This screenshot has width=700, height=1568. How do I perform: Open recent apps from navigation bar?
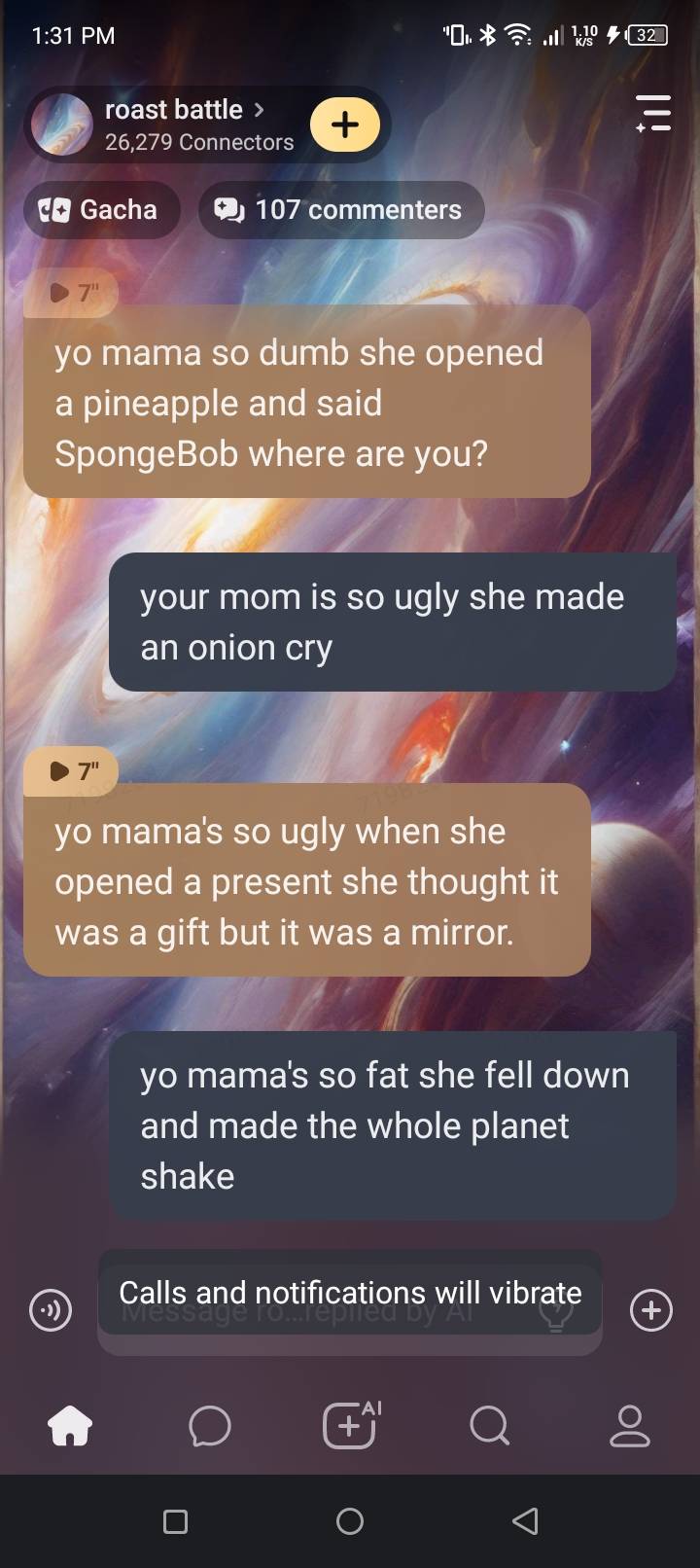tap(175, 1521)
